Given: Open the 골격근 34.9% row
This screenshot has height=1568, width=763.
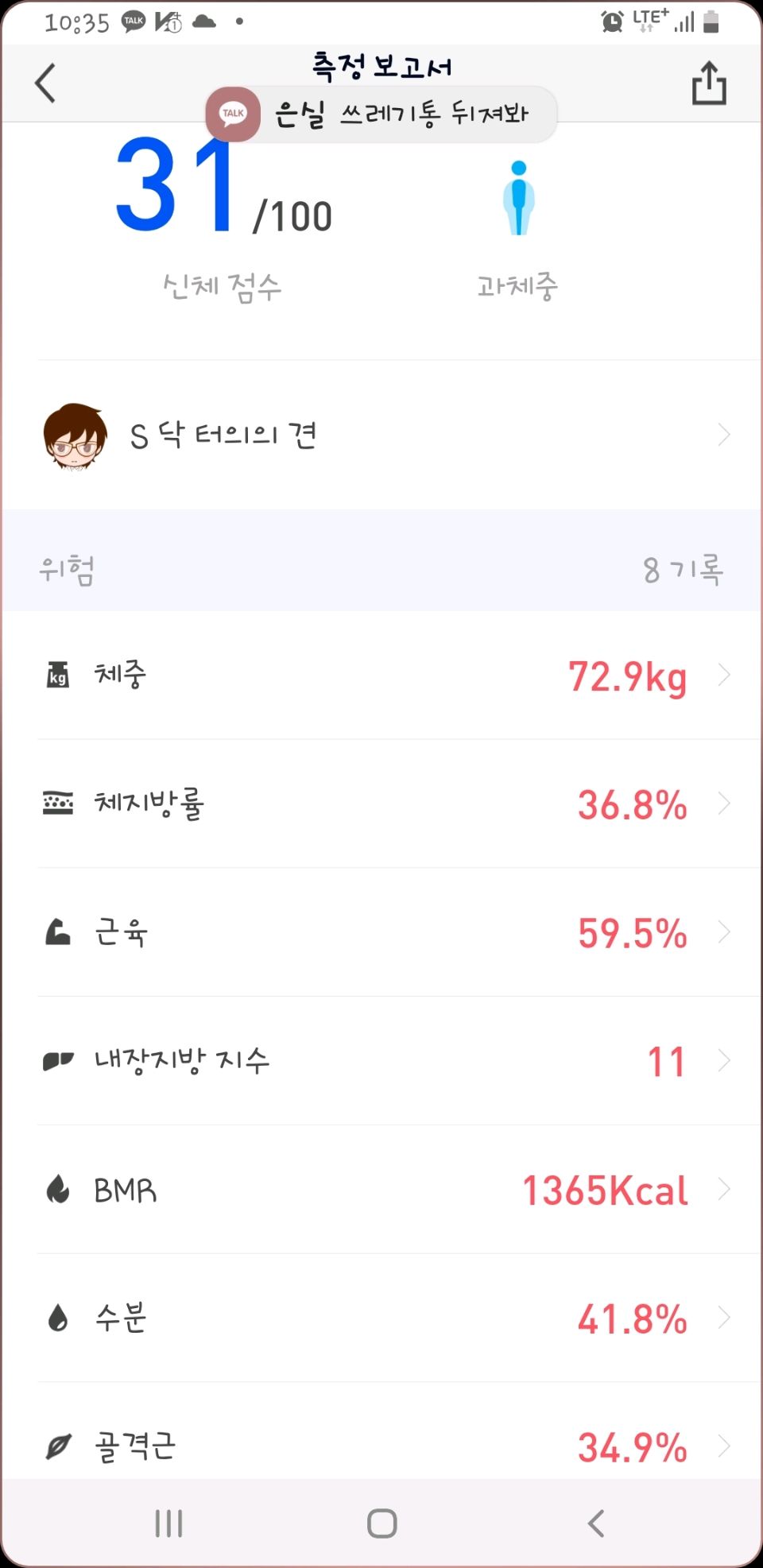Looking at the screenshot, I should point(381,1445).
